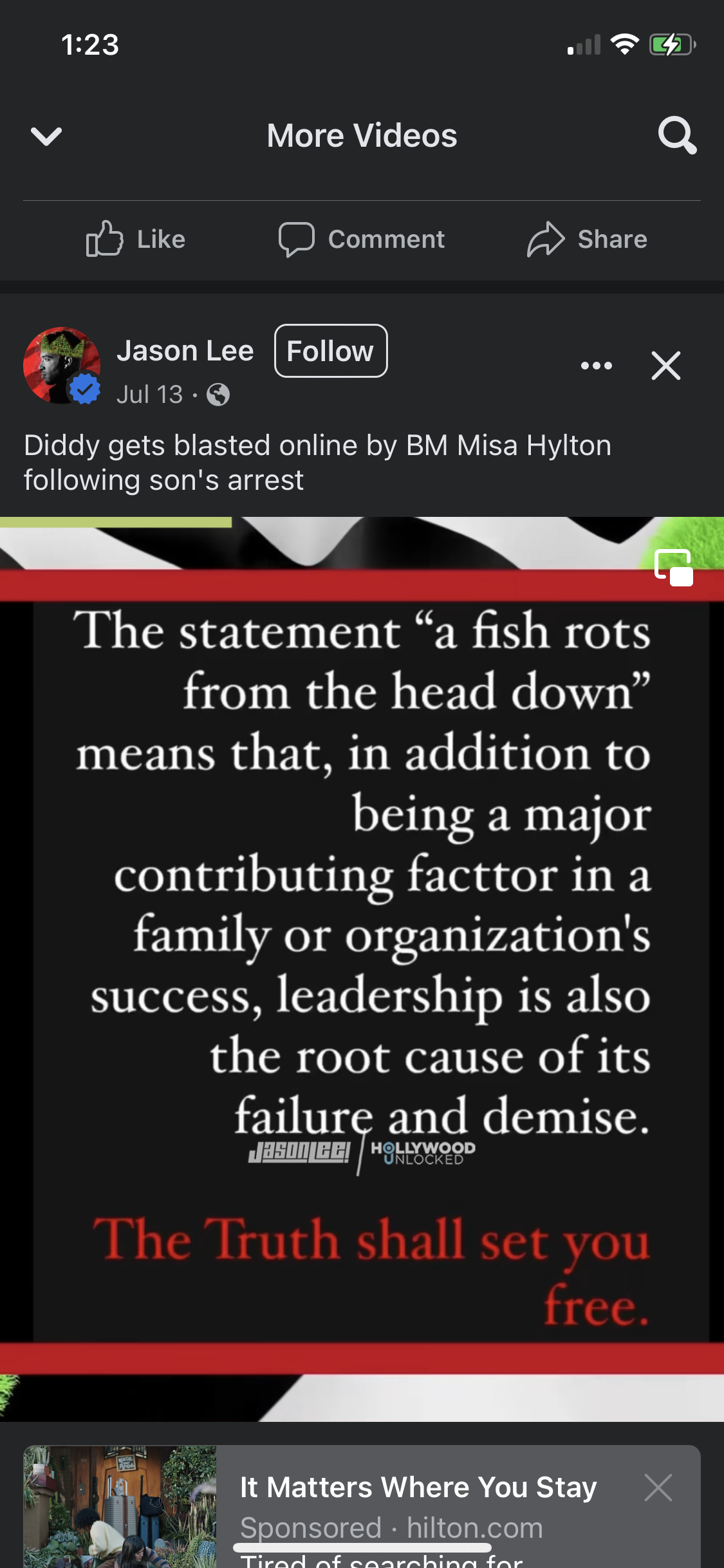Hide Jason Lee's video post
Image resolution: width=724 pixels, height=1568 pixels.
tap(666, 366)
